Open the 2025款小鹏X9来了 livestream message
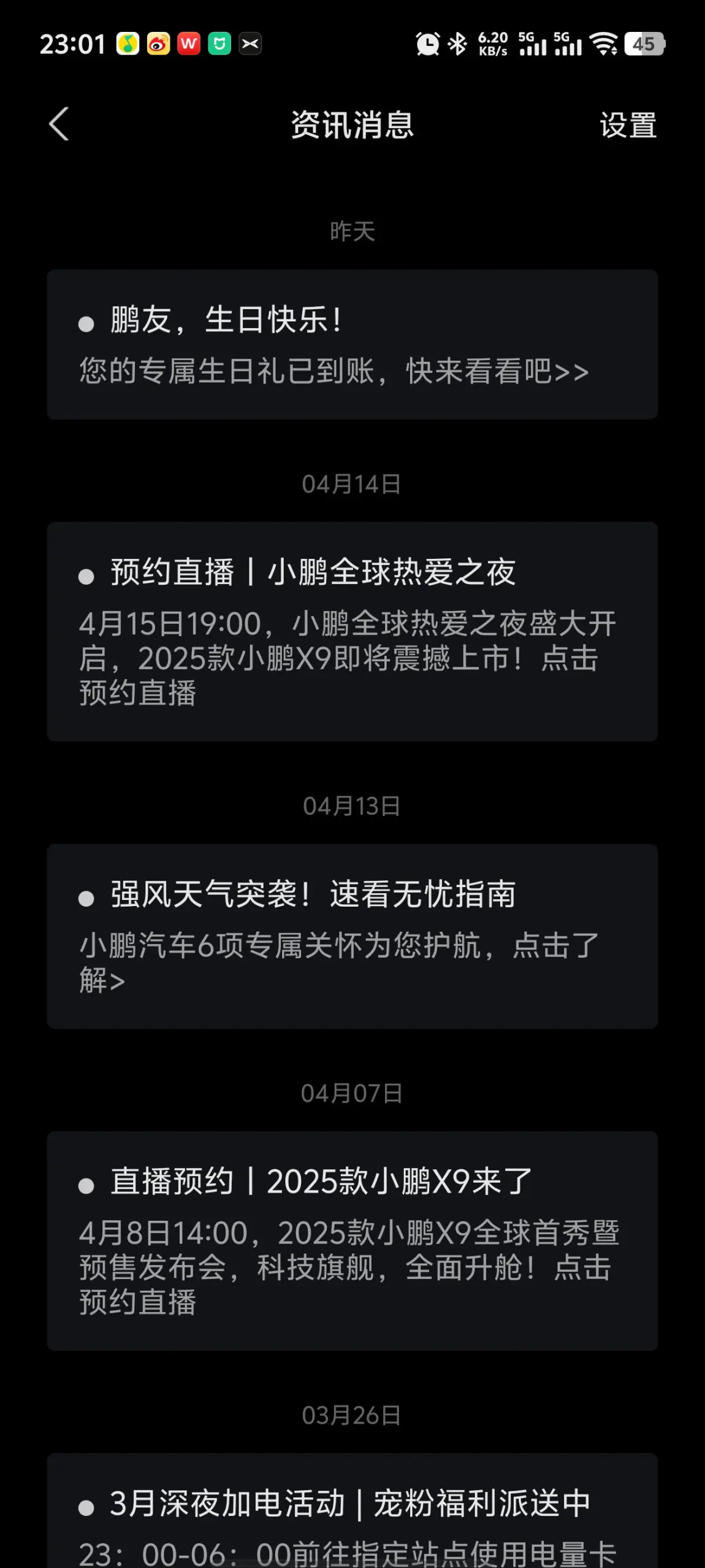The width and height of the screenshot is (705, 1568). (x=352, y=1241)
